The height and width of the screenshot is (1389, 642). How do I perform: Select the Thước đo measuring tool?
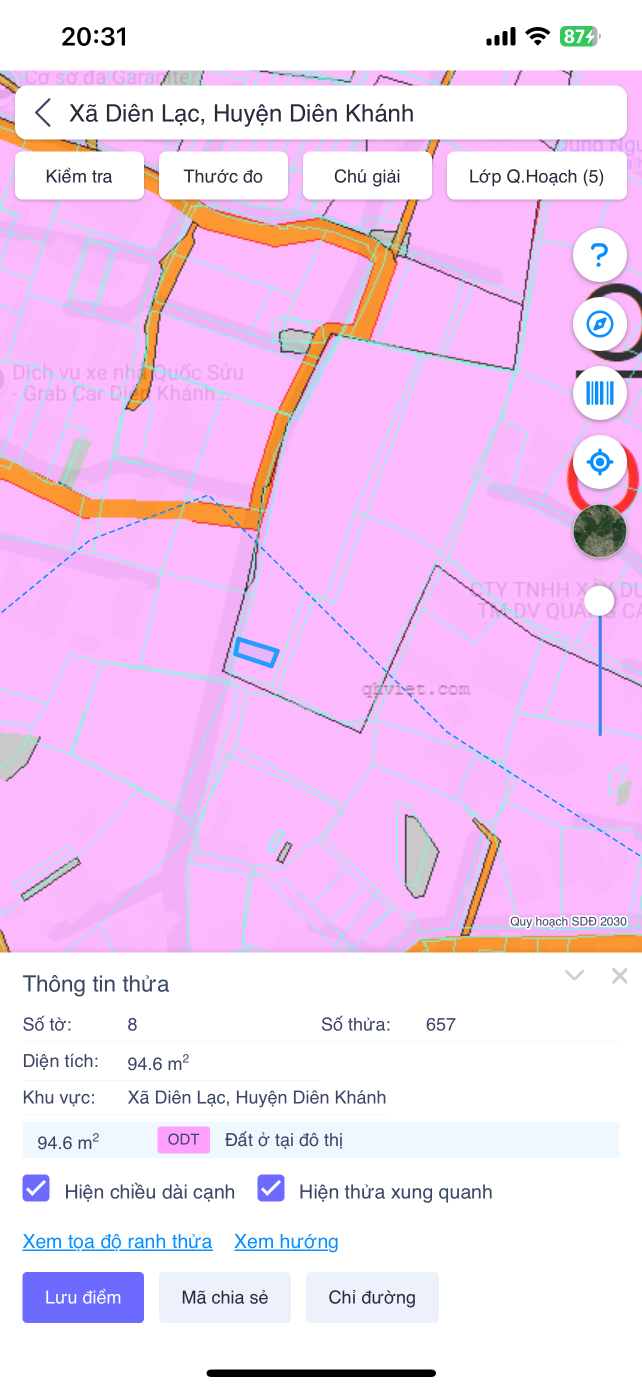coord(223,176)
